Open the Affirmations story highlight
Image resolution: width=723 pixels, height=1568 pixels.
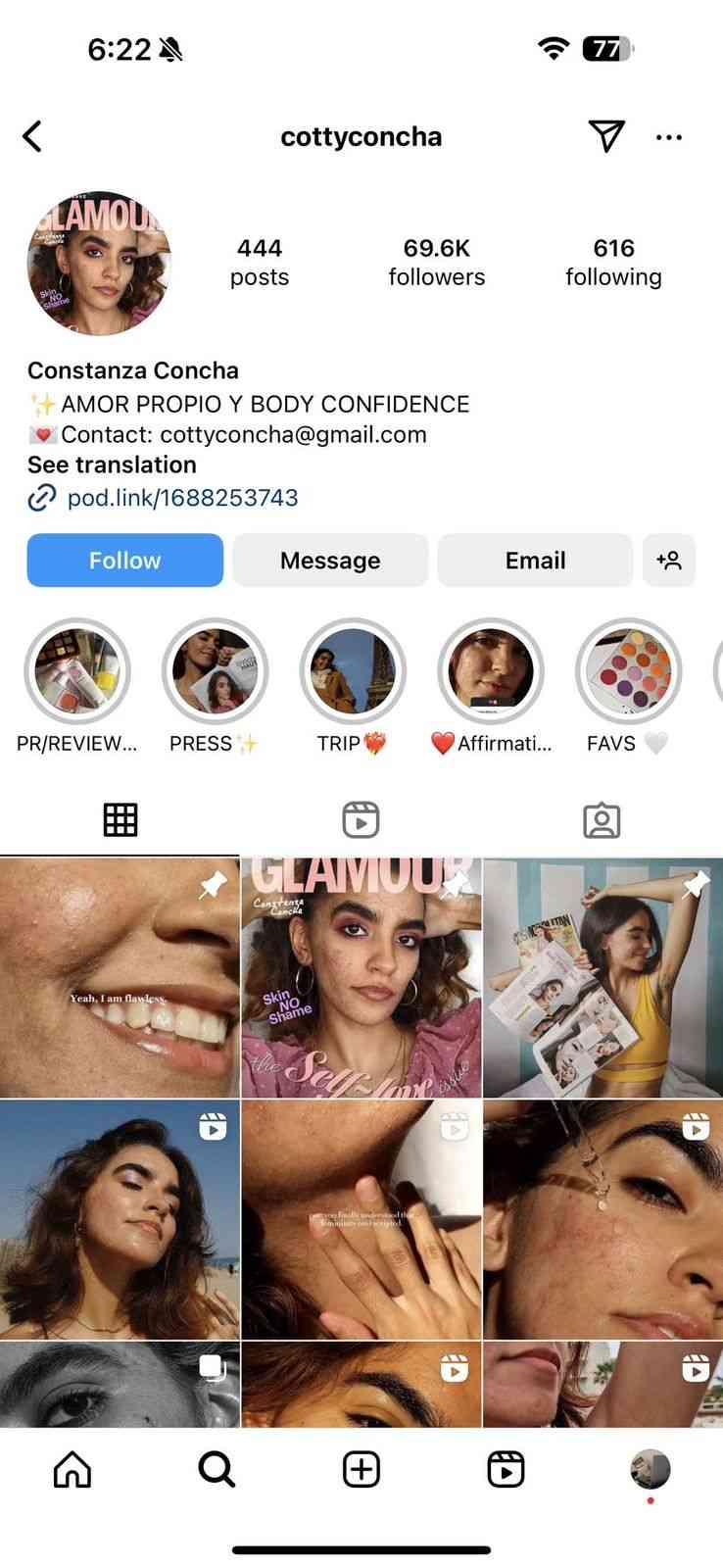click(x=491, y=671)
